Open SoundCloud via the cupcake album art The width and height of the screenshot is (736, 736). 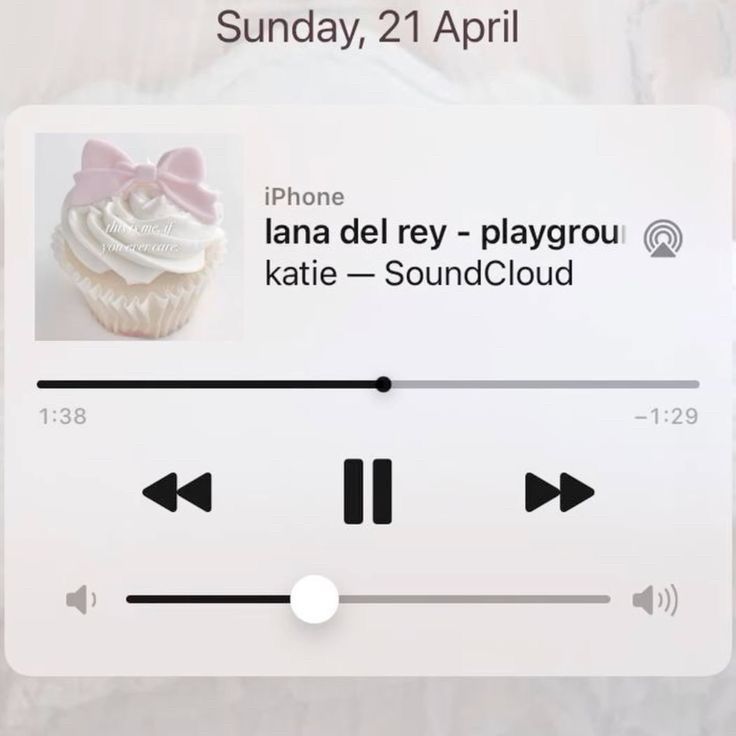coord(139,238)
